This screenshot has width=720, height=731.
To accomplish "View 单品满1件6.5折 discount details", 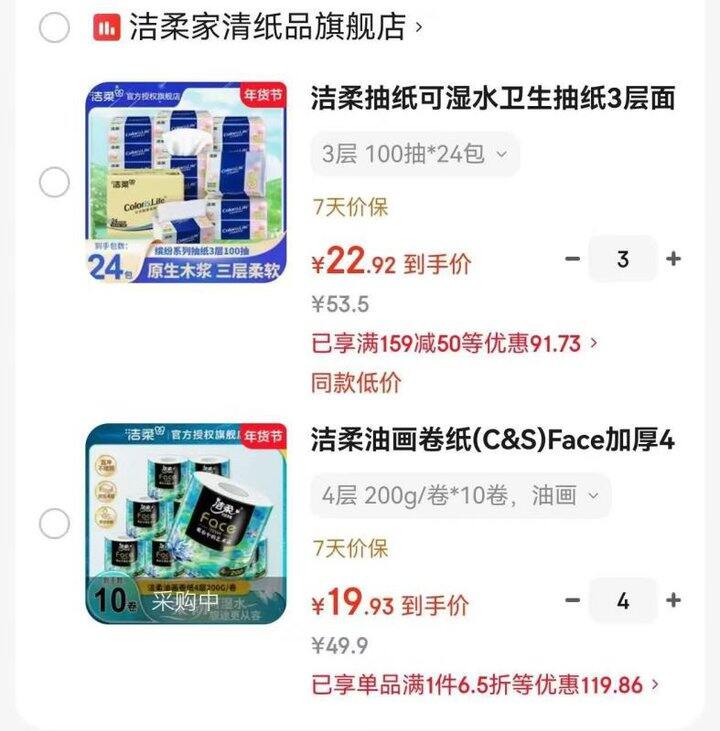I will [x=485, y=685].
